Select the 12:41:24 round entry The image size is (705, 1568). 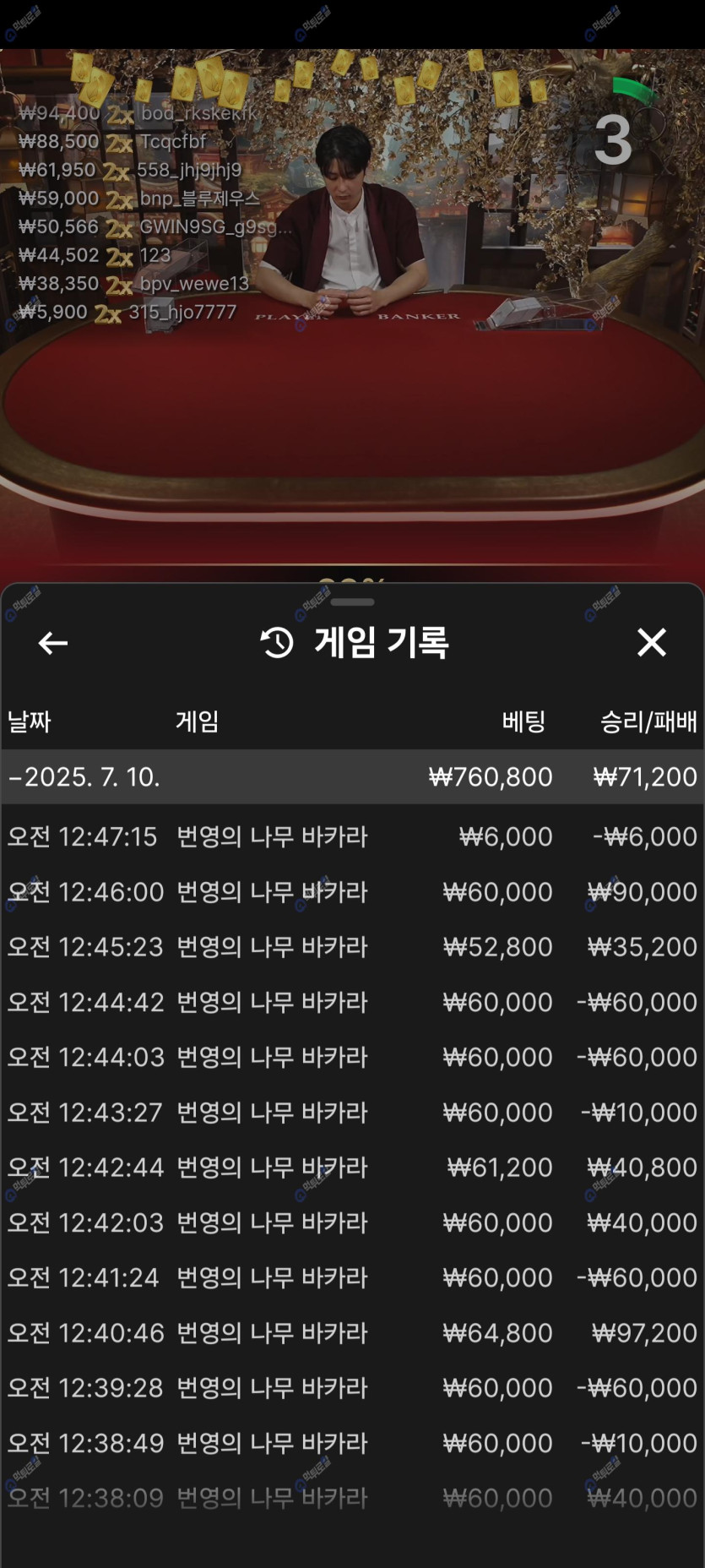pyautogui.click(x=352, y=1277)
